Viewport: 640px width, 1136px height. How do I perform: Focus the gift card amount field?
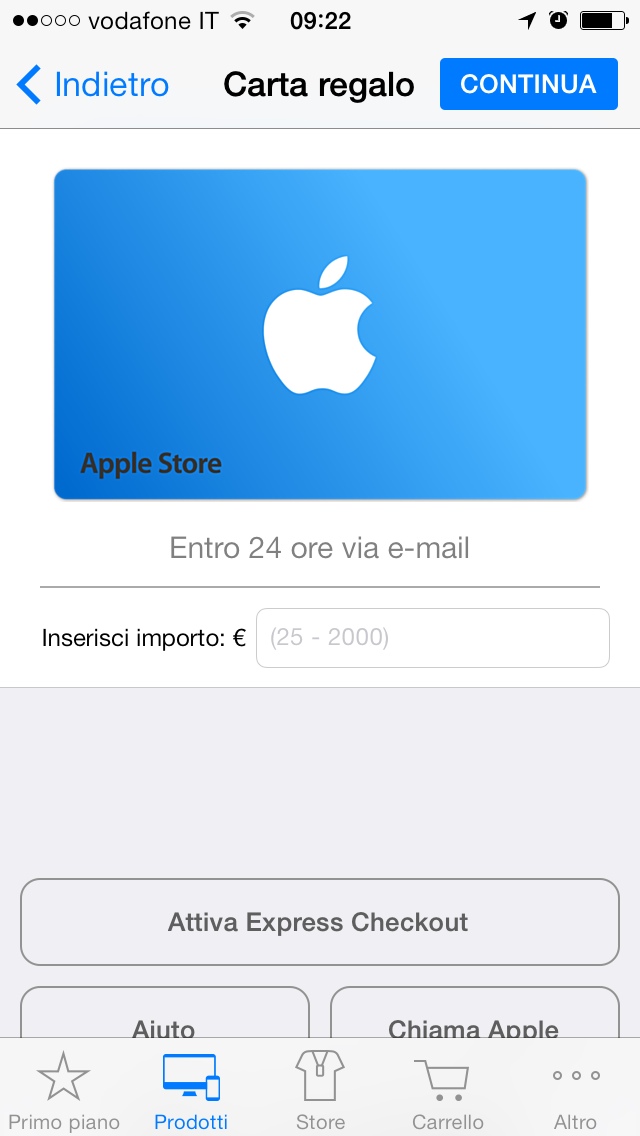[x=432, y=638]
